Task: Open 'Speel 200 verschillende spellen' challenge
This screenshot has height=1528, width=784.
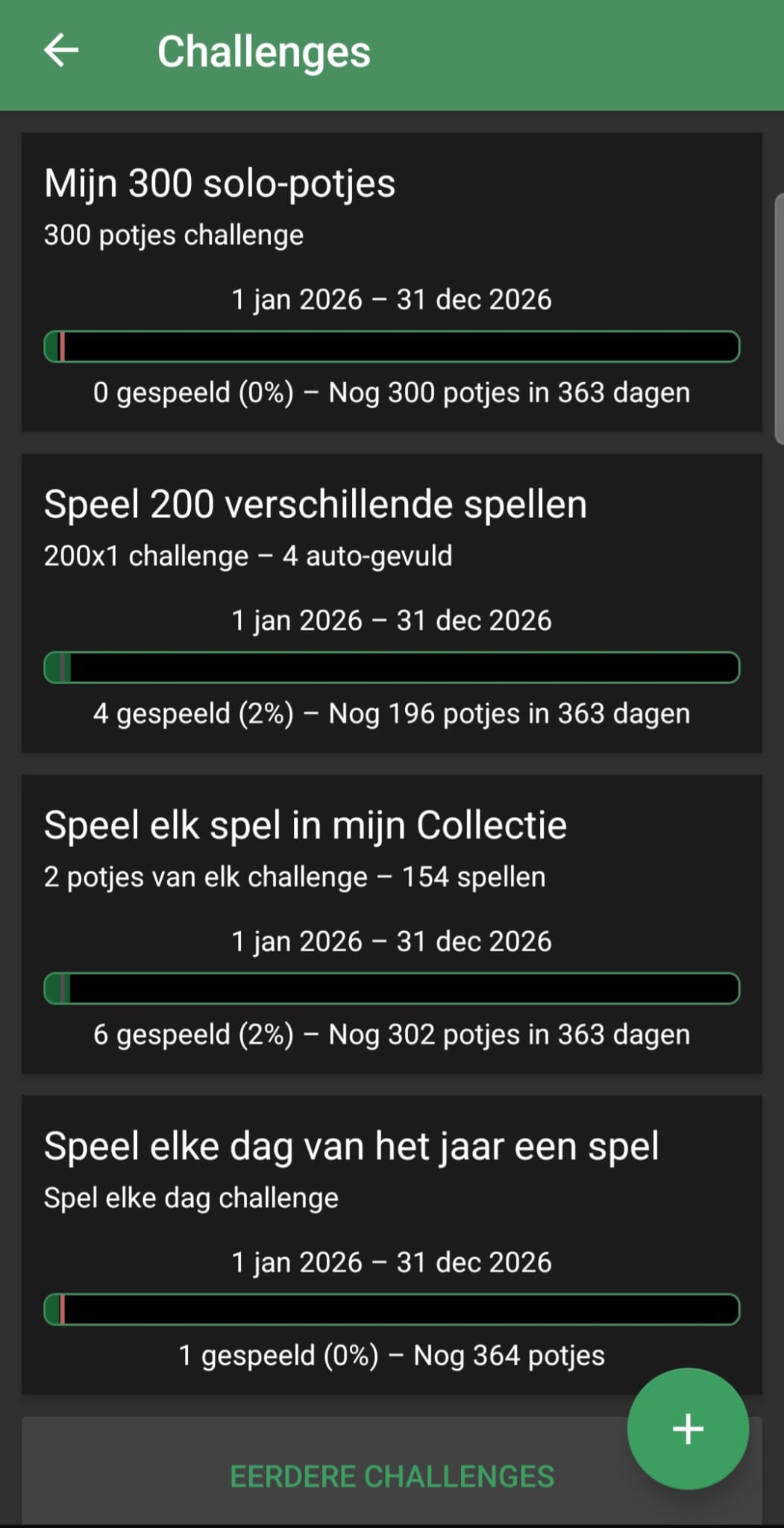Action: click(392, 603)
